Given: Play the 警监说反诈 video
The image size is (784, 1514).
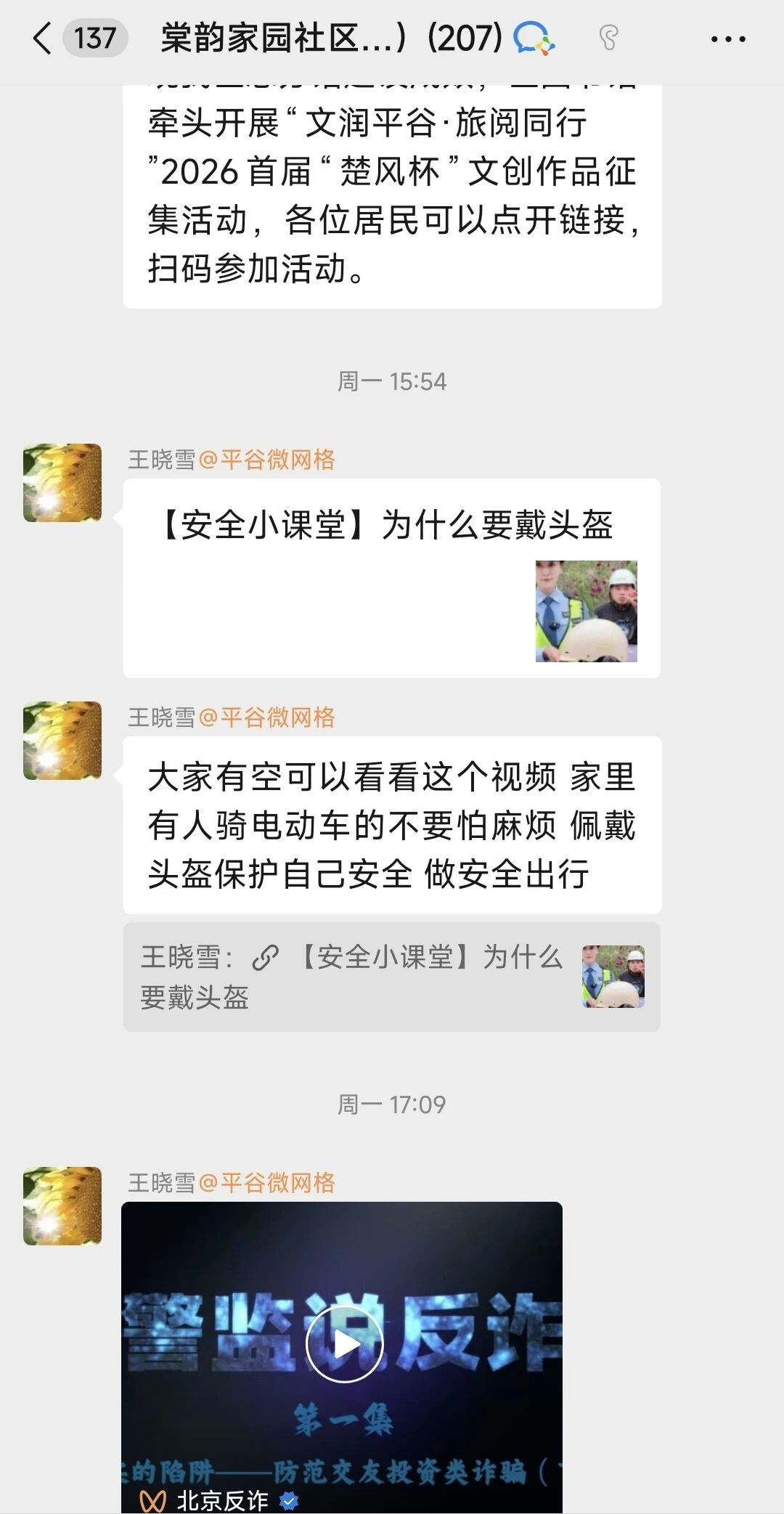Looking at the screenshot, I should point(344,1344).
